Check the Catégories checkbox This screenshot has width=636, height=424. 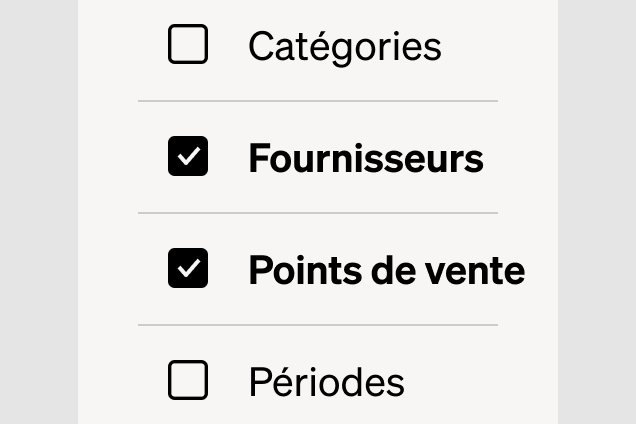tap(188, 45)
